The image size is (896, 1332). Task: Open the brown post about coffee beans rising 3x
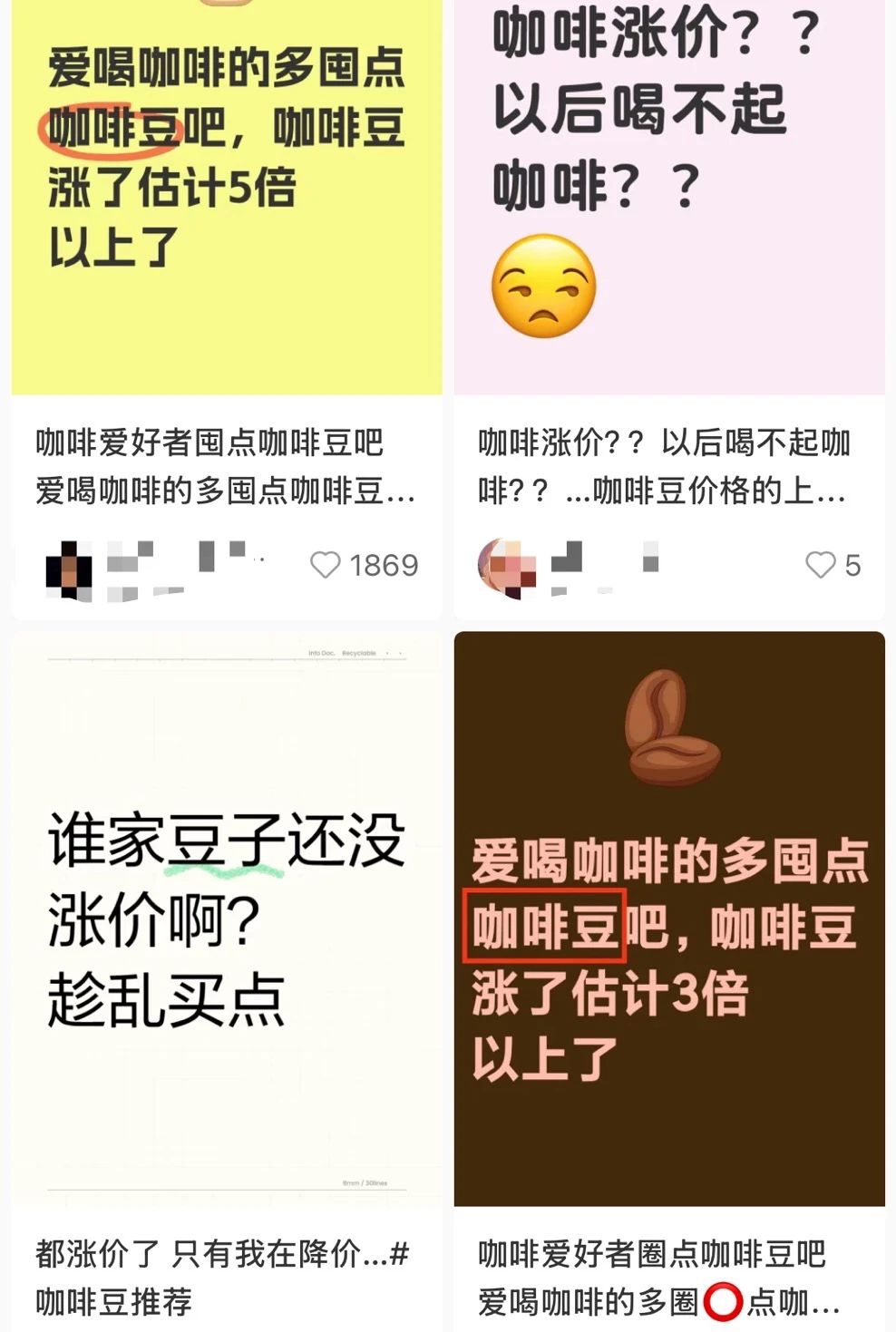pyautogui.click(x=668, y=920)
